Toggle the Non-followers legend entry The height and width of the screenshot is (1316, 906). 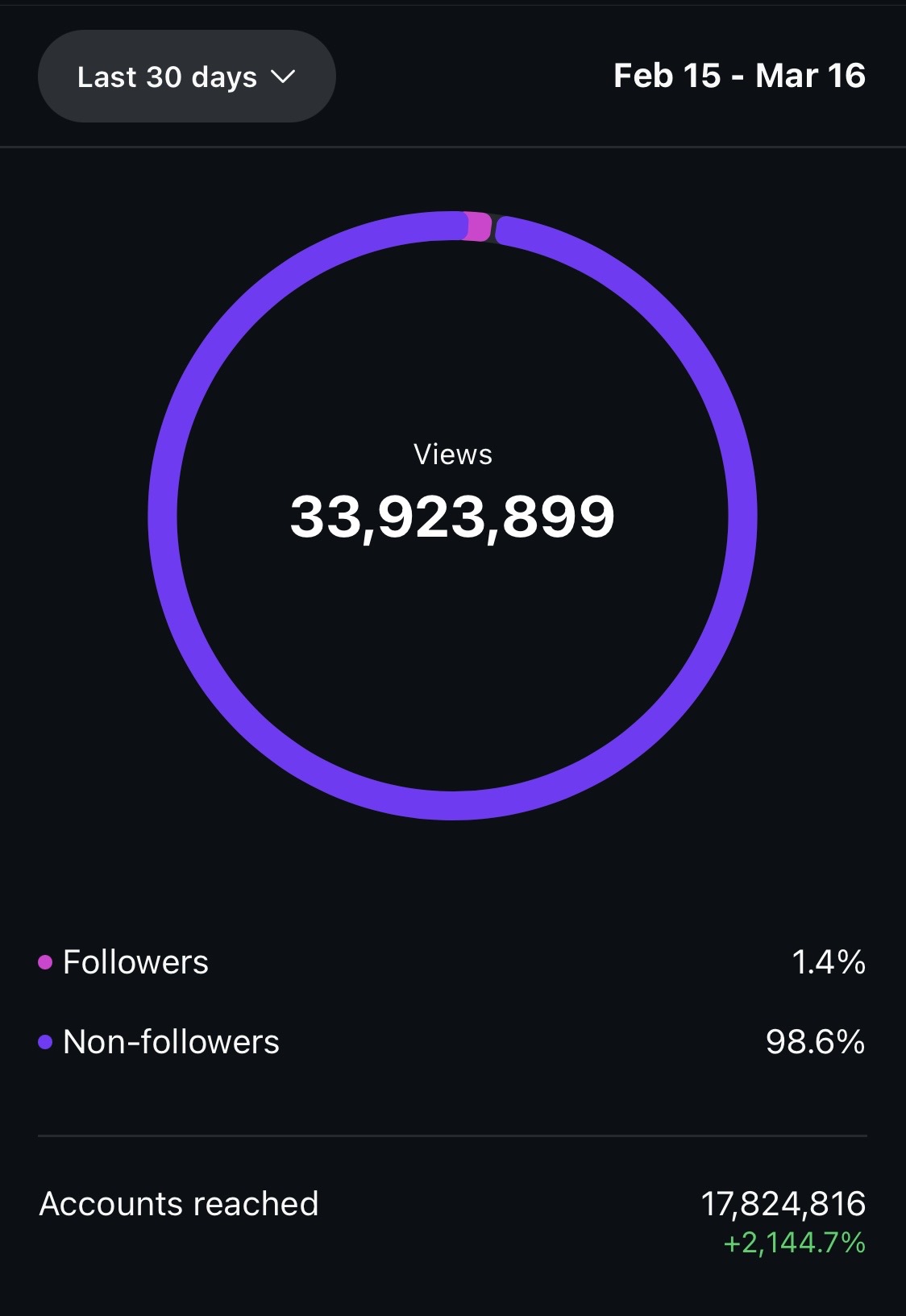[171, 1042]
